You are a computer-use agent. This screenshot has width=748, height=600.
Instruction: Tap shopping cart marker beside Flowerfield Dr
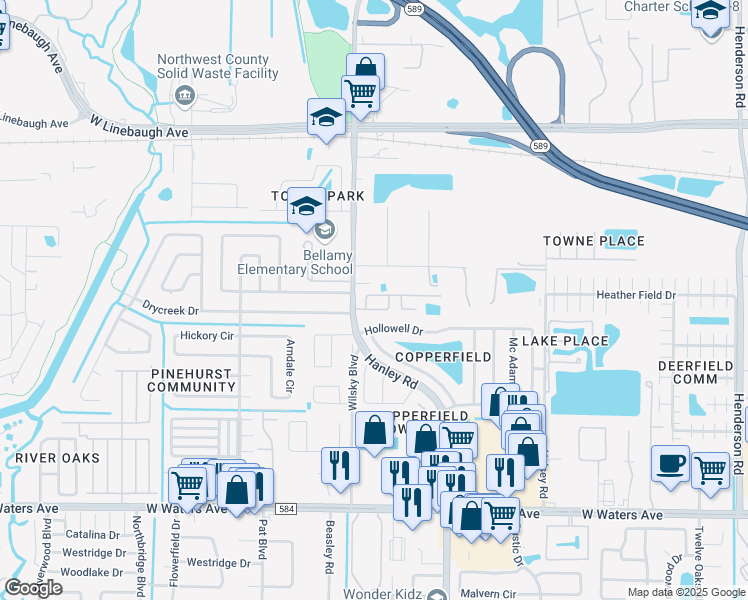(x=187, y=486)
